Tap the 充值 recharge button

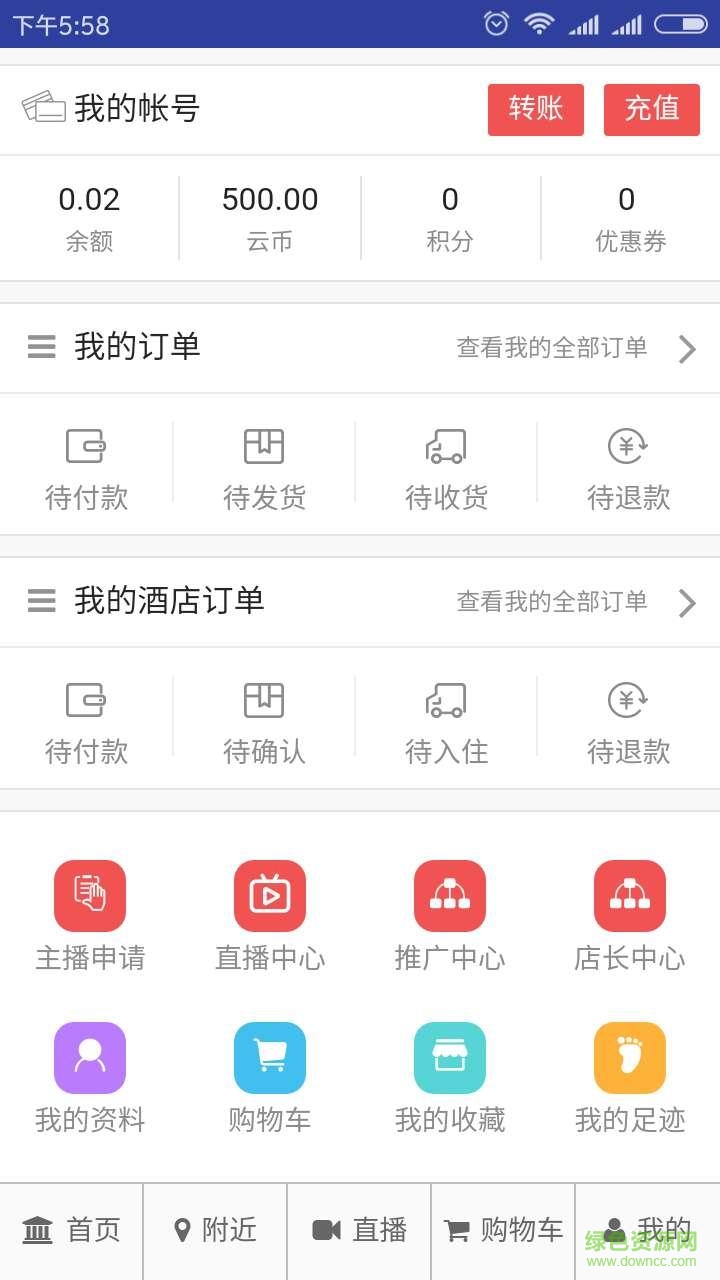click(x=651, y=110)
